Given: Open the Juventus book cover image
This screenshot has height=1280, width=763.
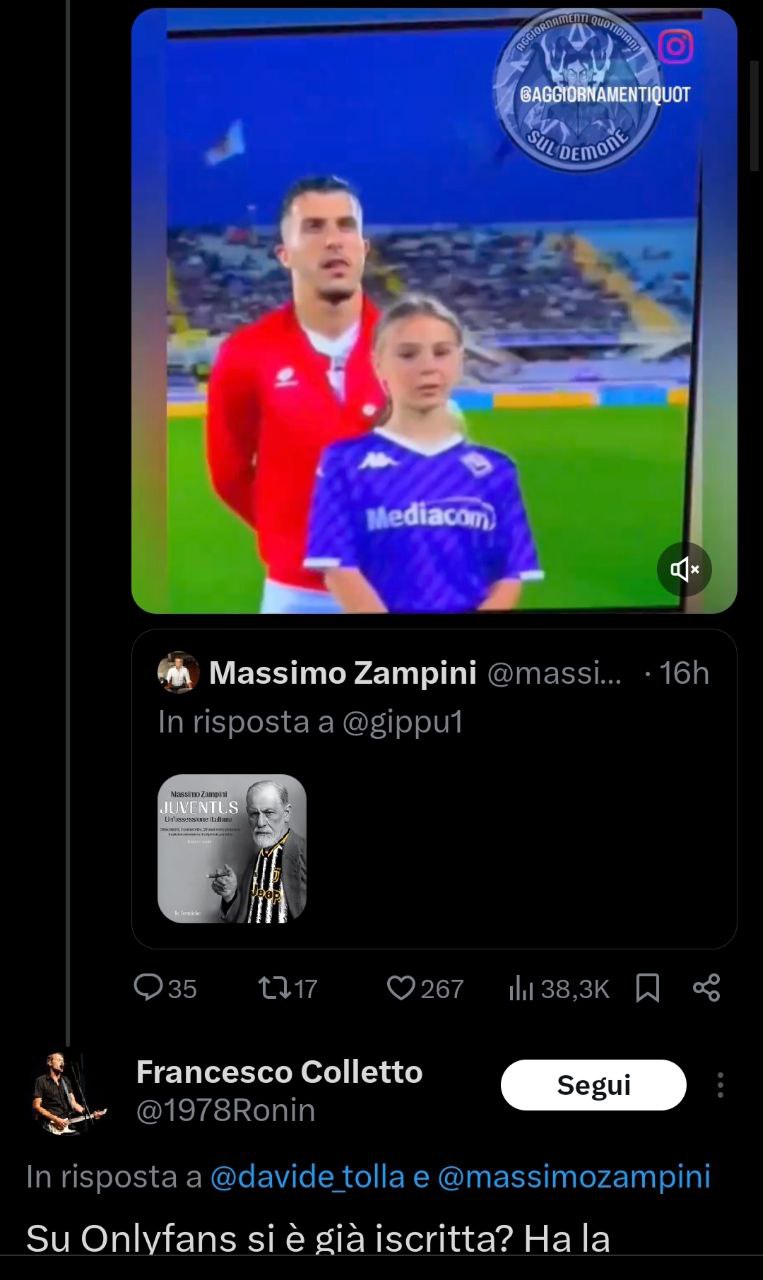Looking at the screenshot, I should [232, 848].
